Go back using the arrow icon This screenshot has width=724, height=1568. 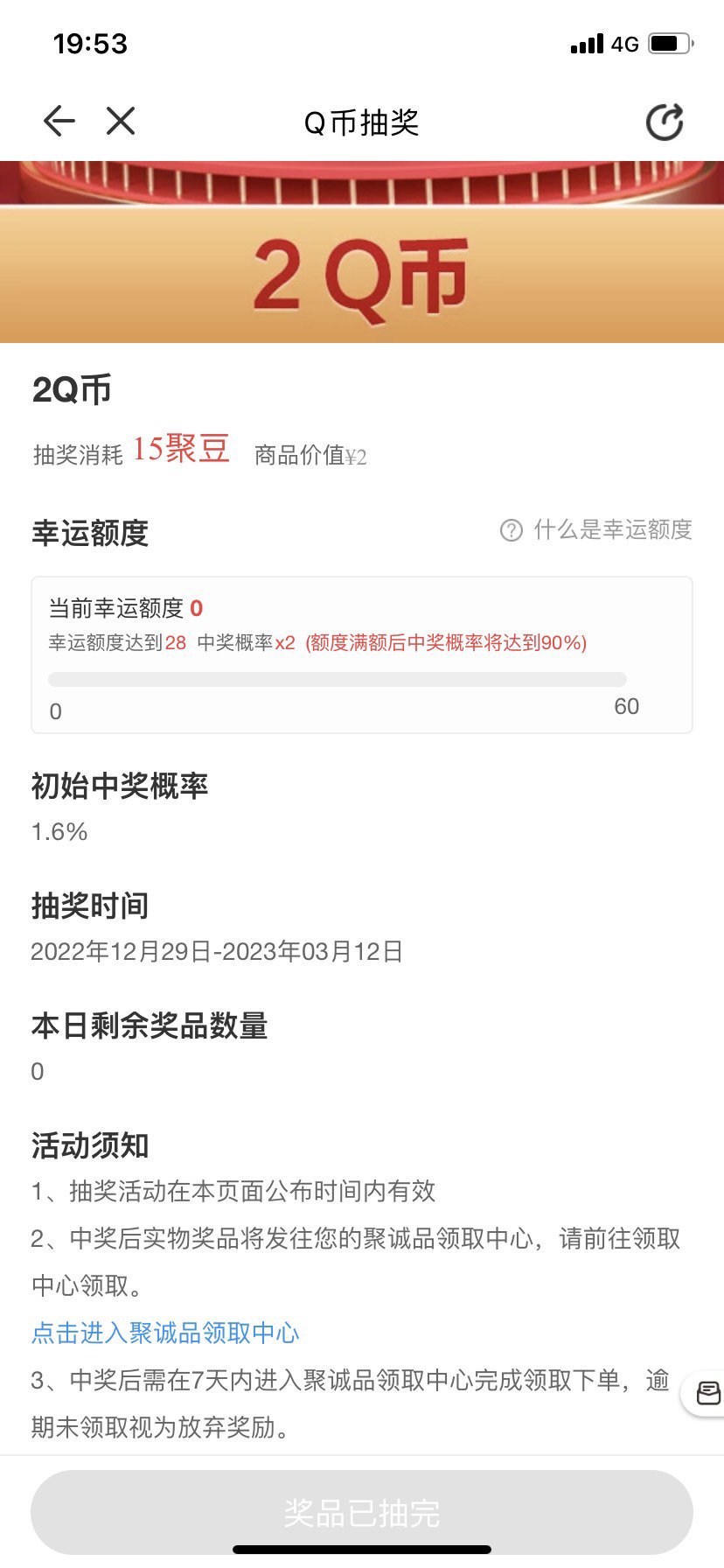[59, 122]
